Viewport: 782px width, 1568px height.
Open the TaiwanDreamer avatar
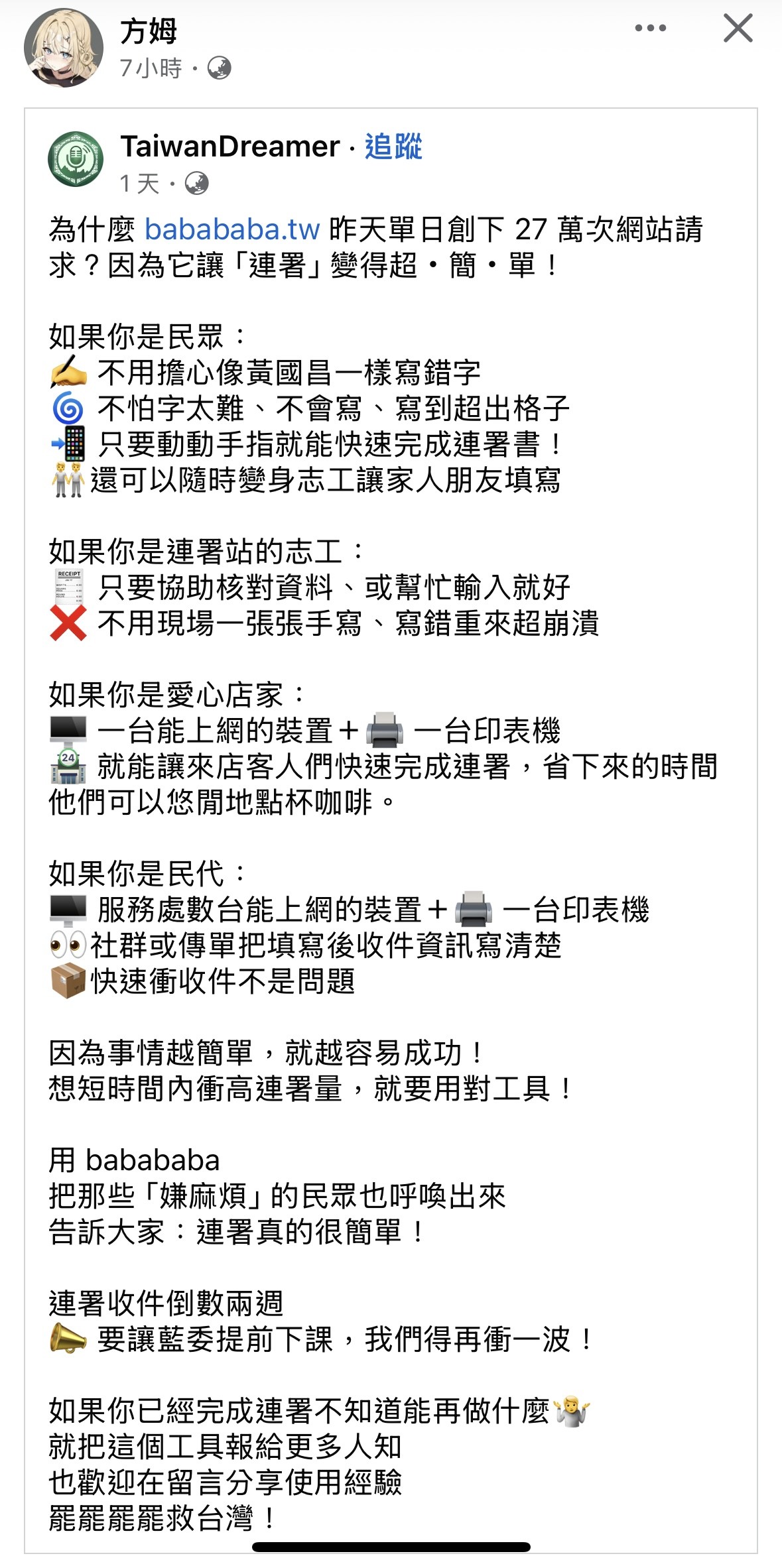76,159
